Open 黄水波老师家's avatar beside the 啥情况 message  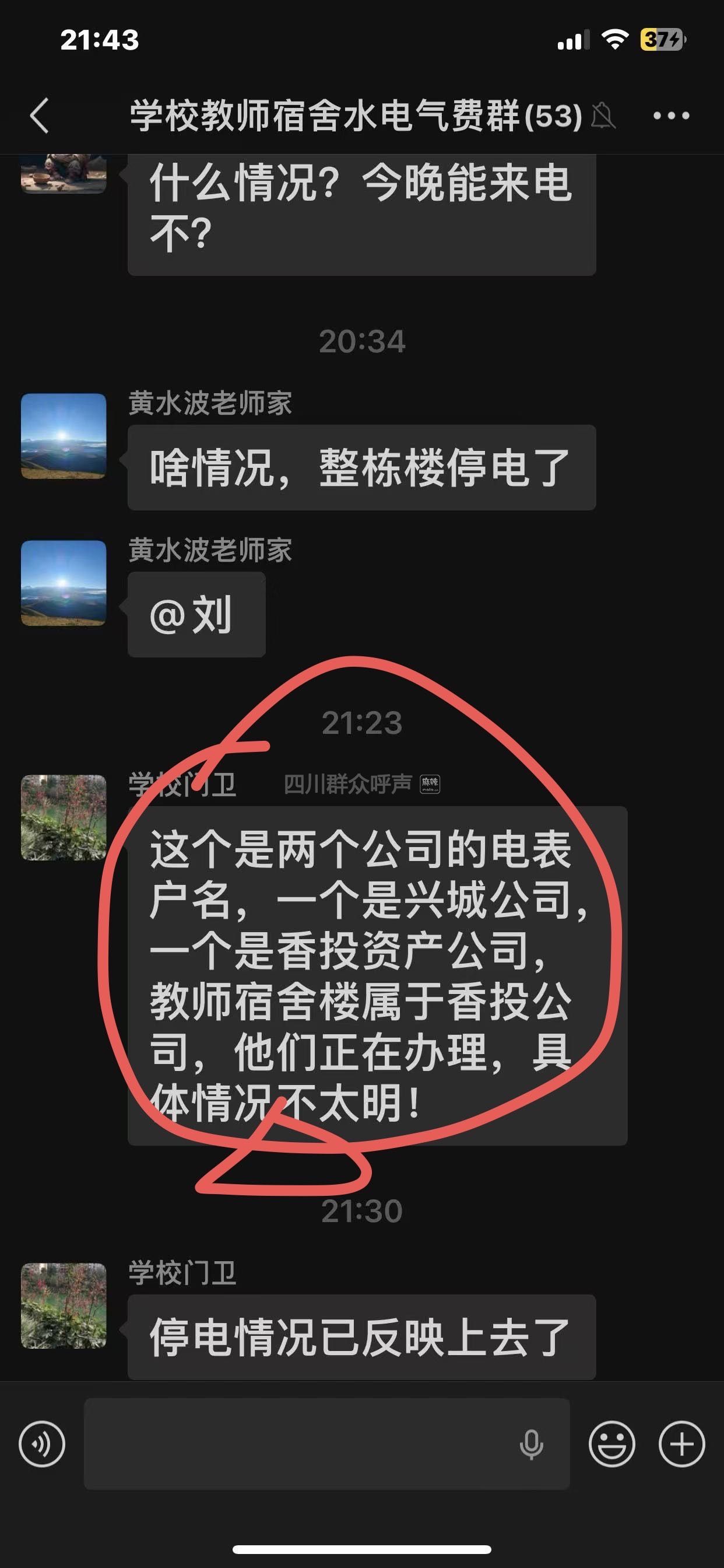click(64, 436)
